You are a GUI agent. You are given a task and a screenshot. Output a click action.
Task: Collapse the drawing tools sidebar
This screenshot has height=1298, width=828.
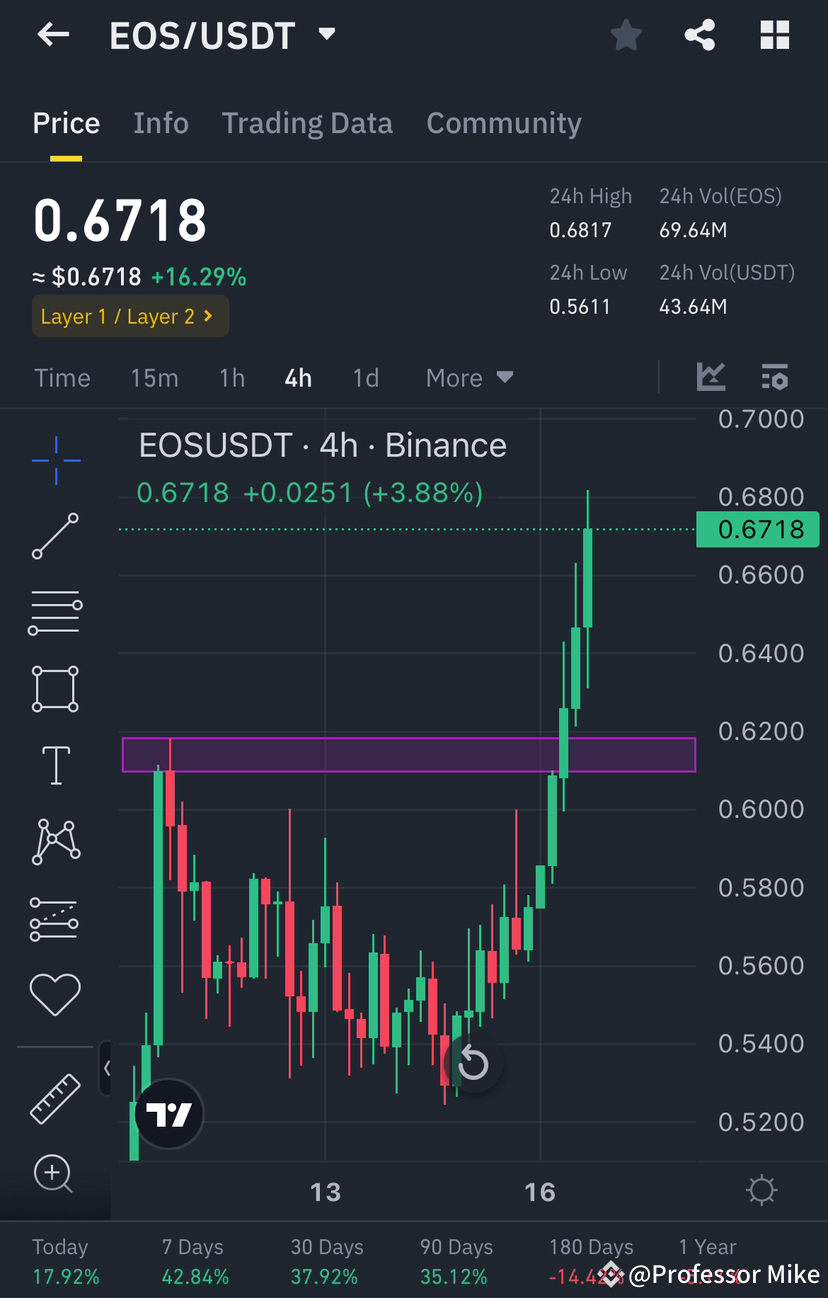pos(107,1068)
